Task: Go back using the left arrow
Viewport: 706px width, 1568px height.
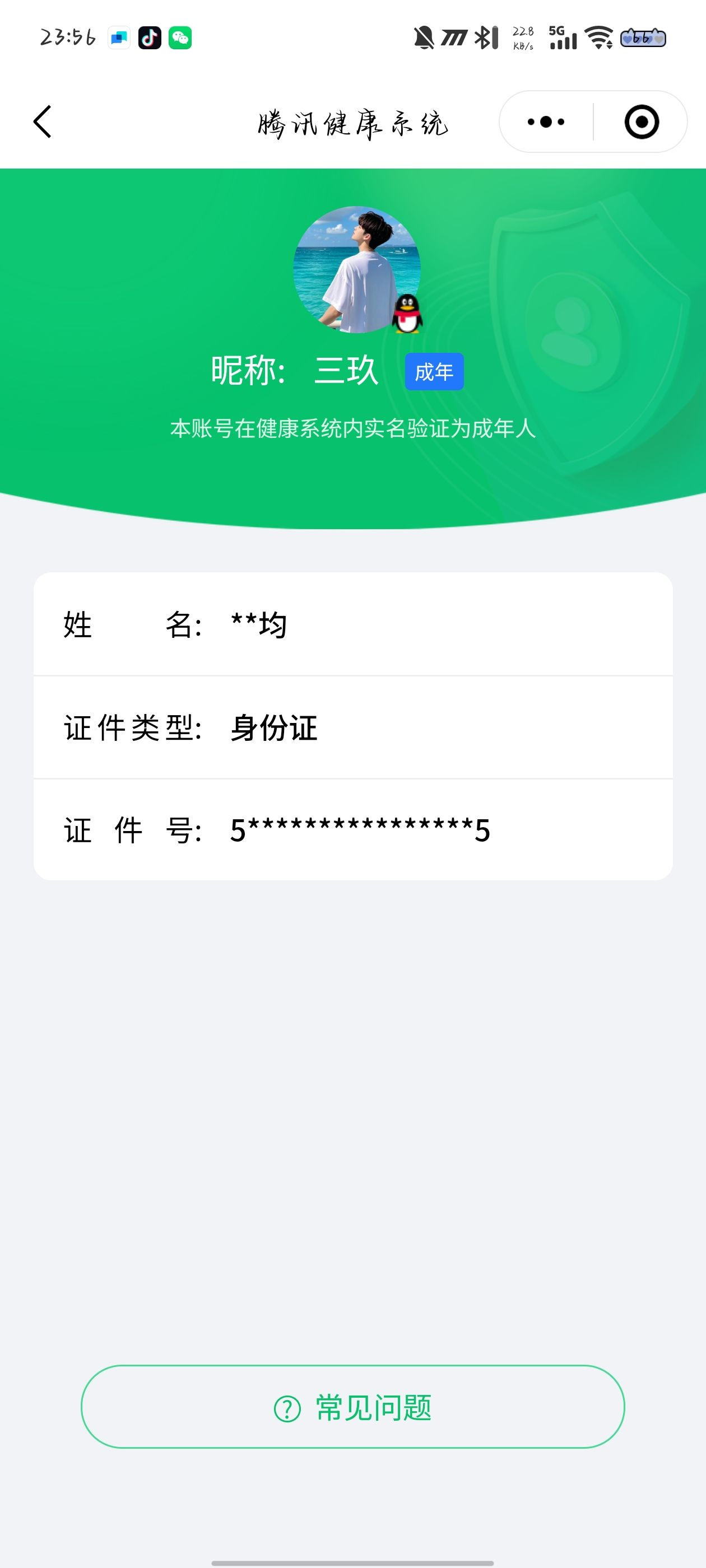Action: 41,122
